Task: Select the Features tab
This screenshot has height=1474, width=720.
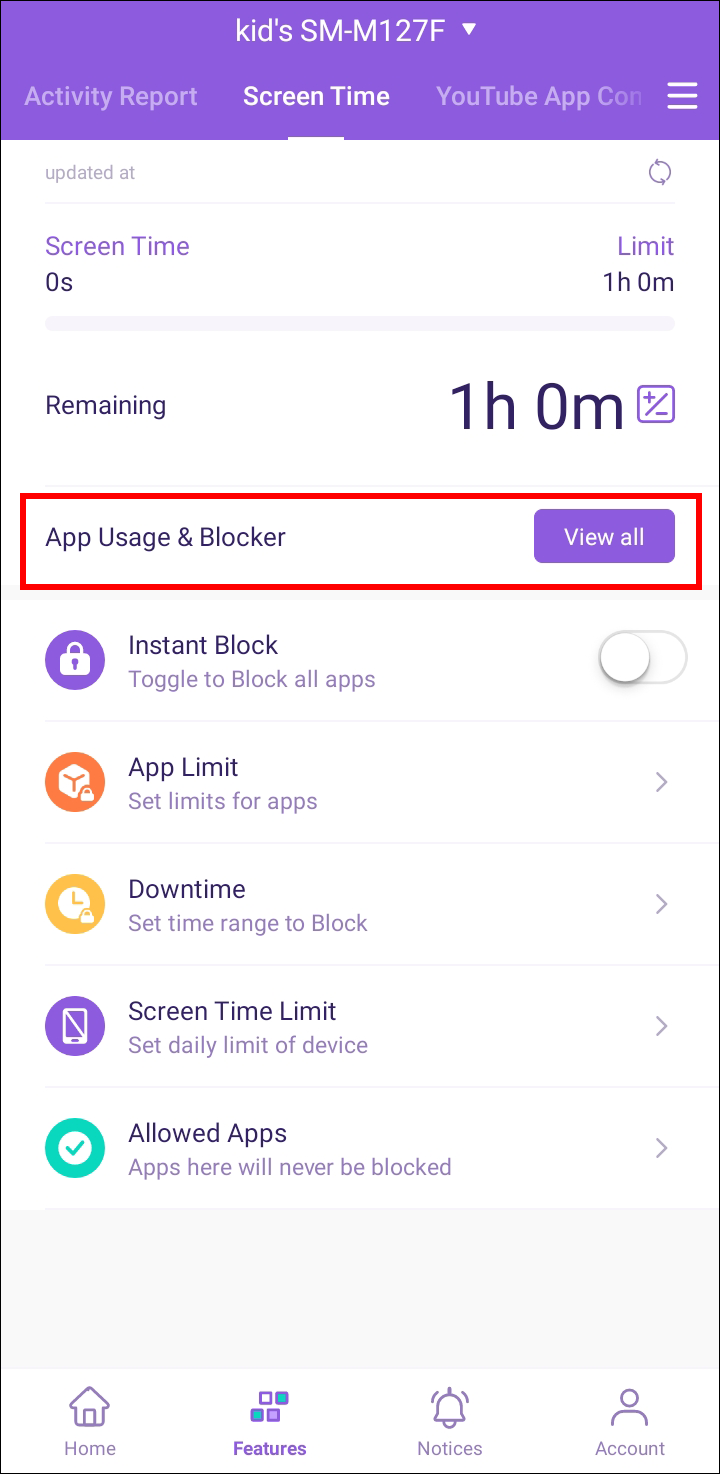Action: pyautogui.click(x=270, y=1422)
